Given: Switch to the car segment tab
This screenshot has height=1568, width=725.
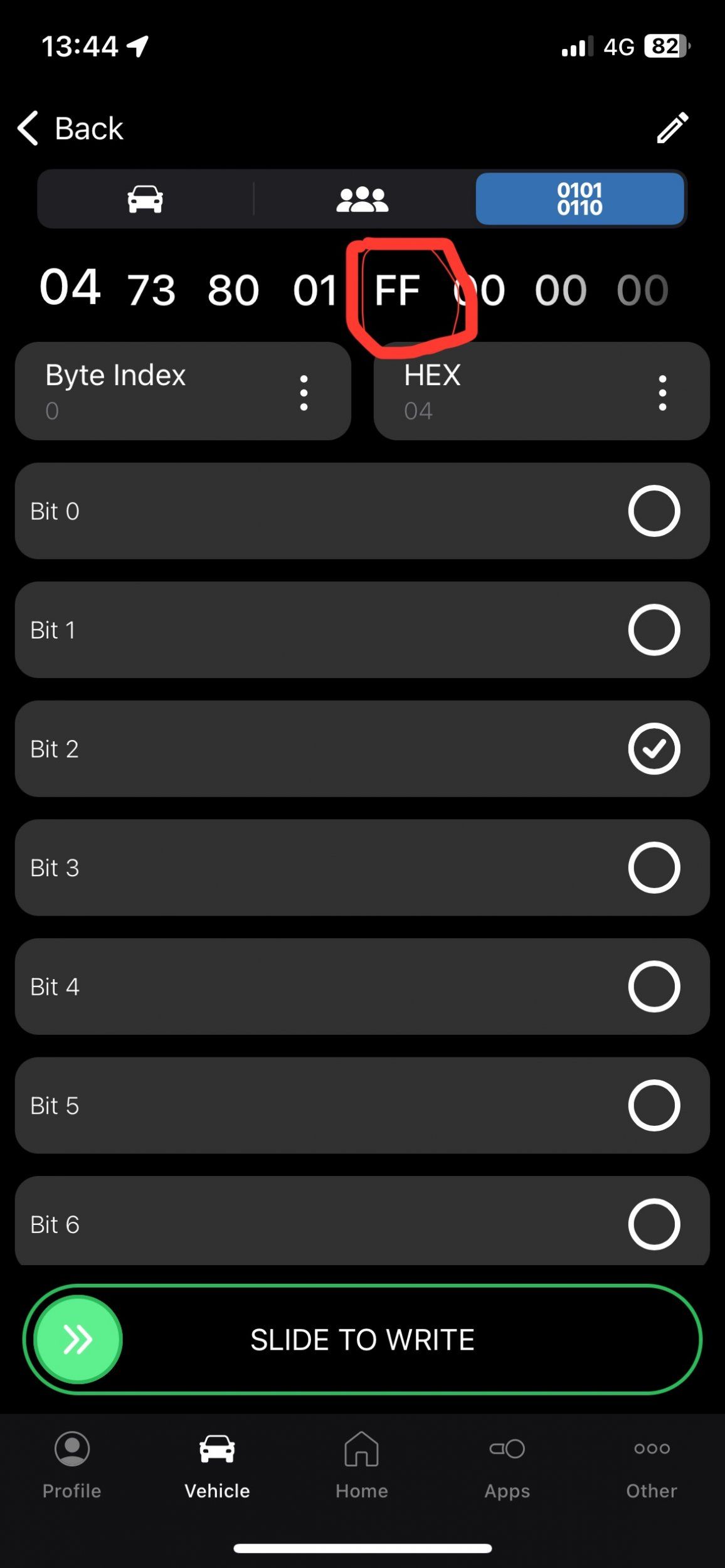Looking at the screenshot, I should [x=146, y=199].
